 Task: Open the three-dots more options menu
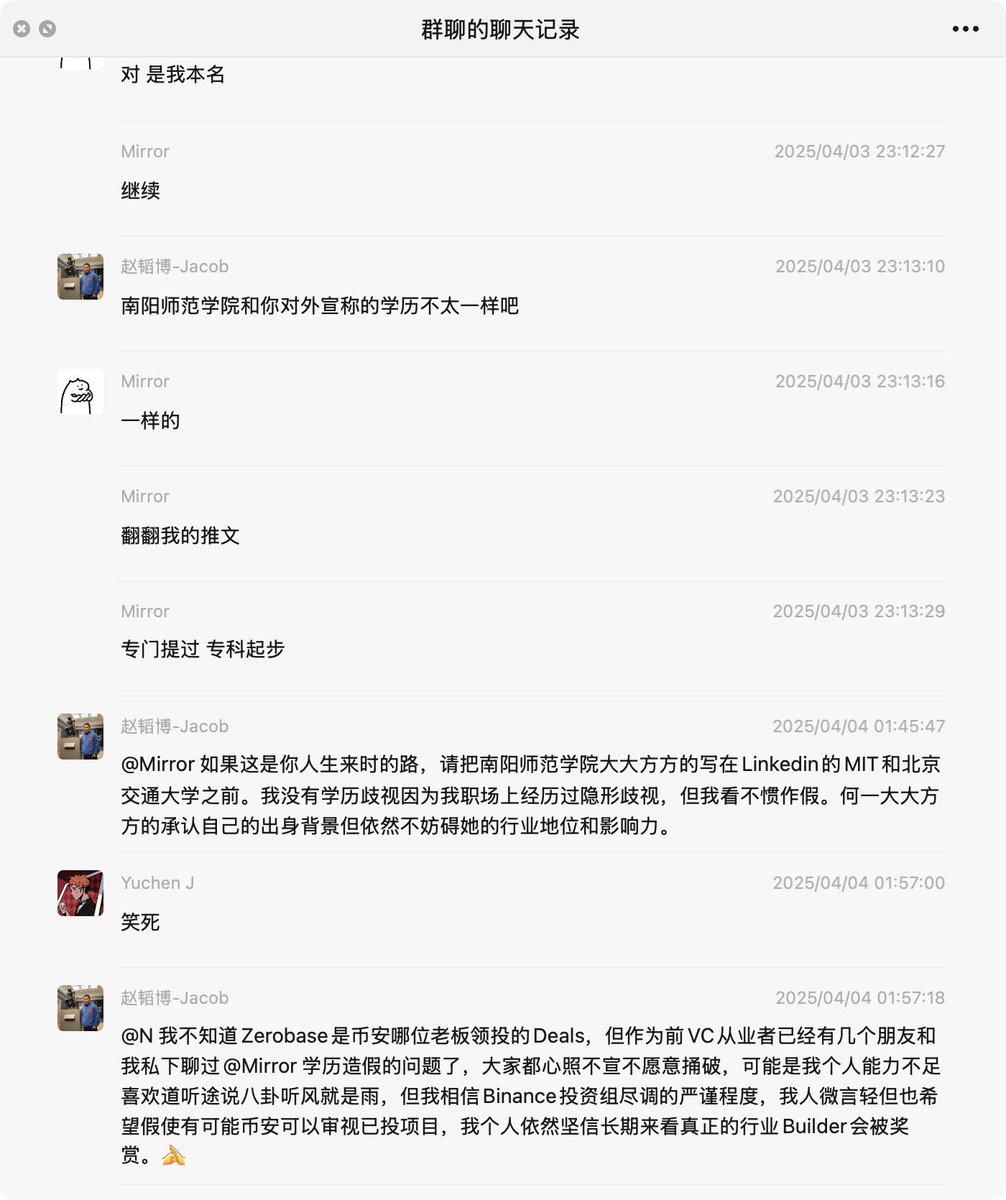coord(965,29)
